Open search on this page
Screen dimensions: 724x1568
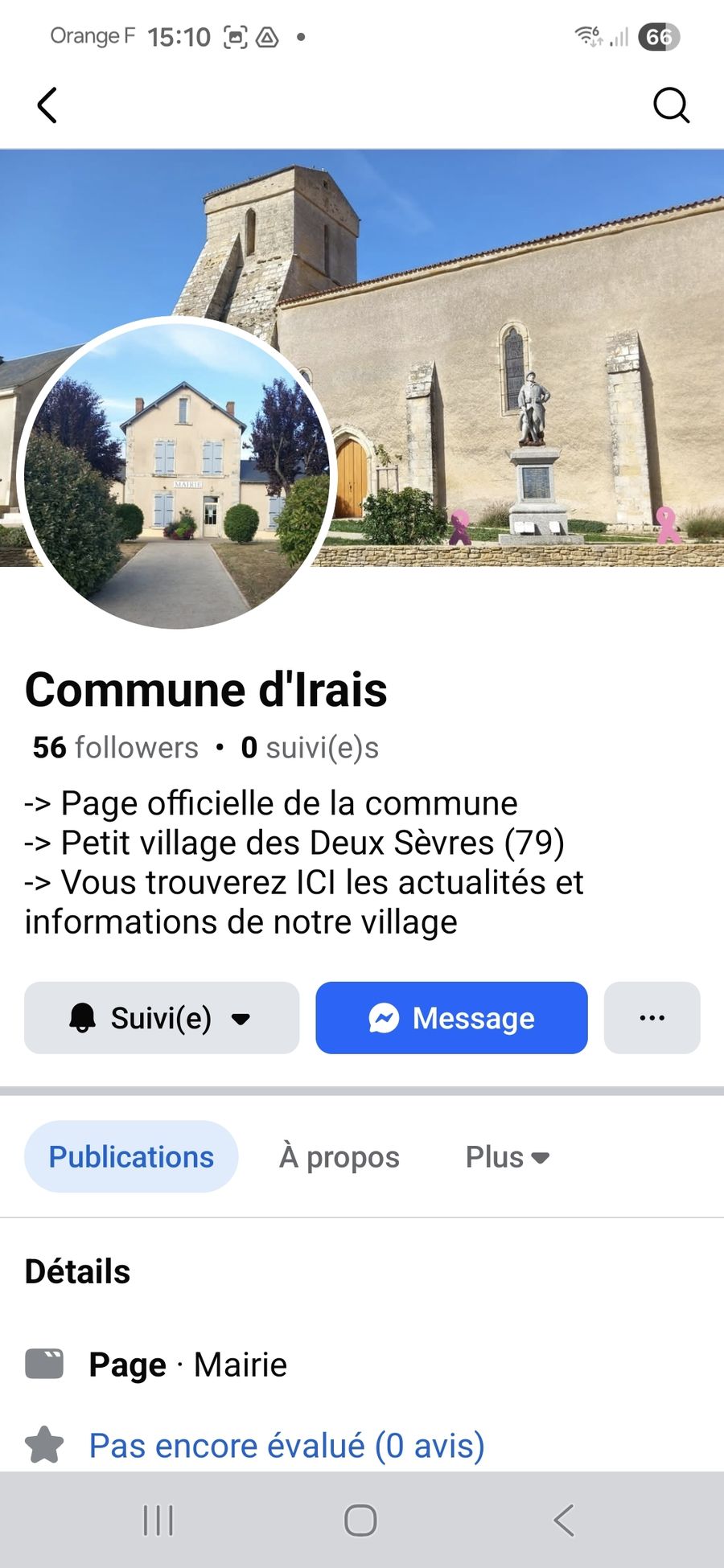click(671, 105)
